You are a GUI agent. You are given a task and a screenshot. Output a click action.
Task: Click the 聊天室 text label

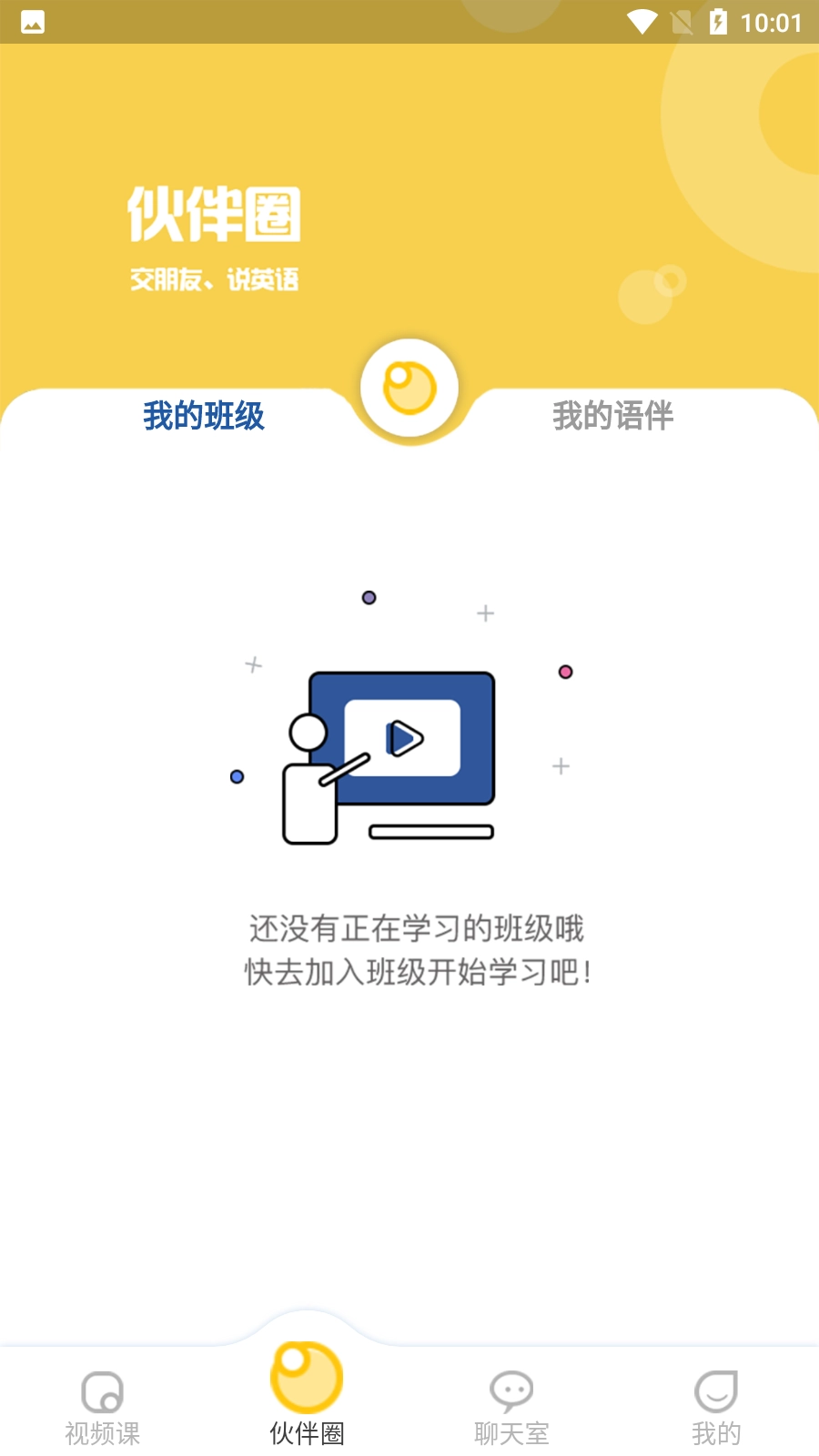(x=511, y=1433)
